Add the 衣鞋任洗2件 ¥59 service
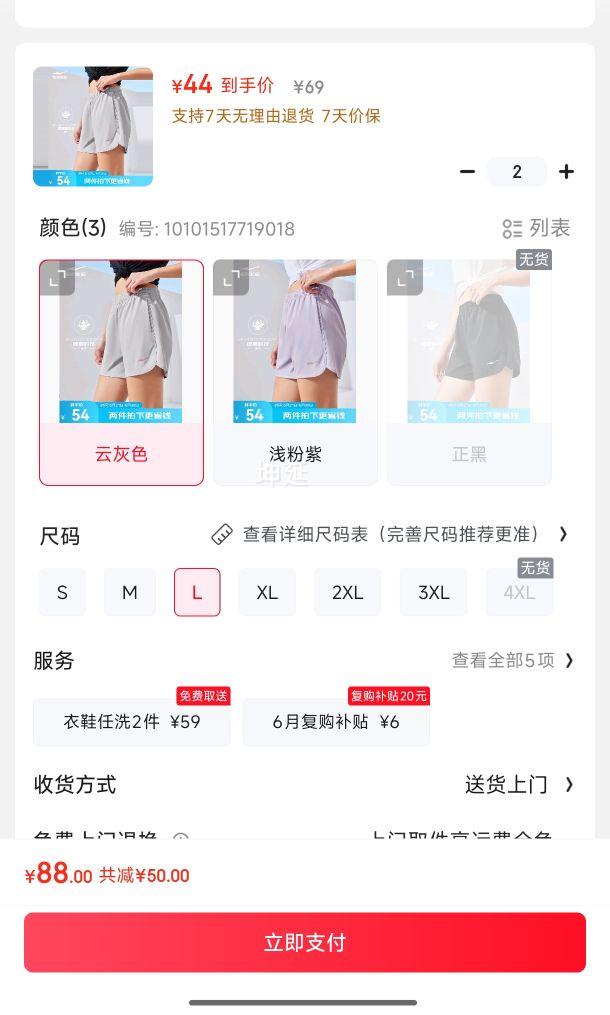Viewport: 610px width, 1015px height. pyautogui.click(x=132, y=722)
